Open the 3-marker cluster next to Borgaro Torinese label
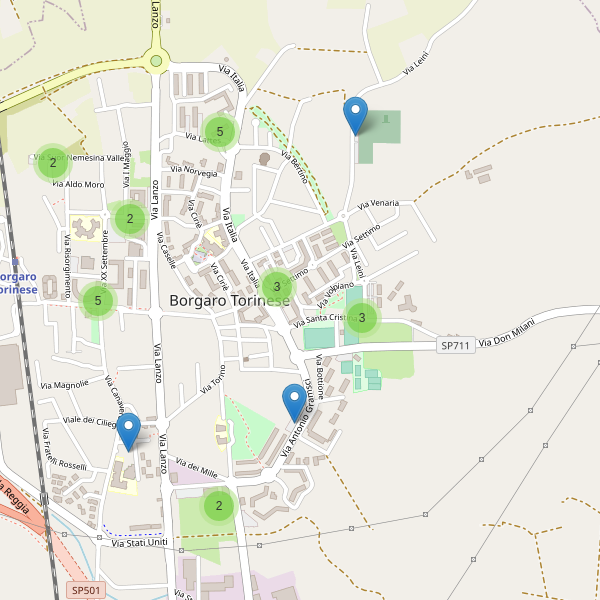Screen dimensions: 600x600 point(277,287)
